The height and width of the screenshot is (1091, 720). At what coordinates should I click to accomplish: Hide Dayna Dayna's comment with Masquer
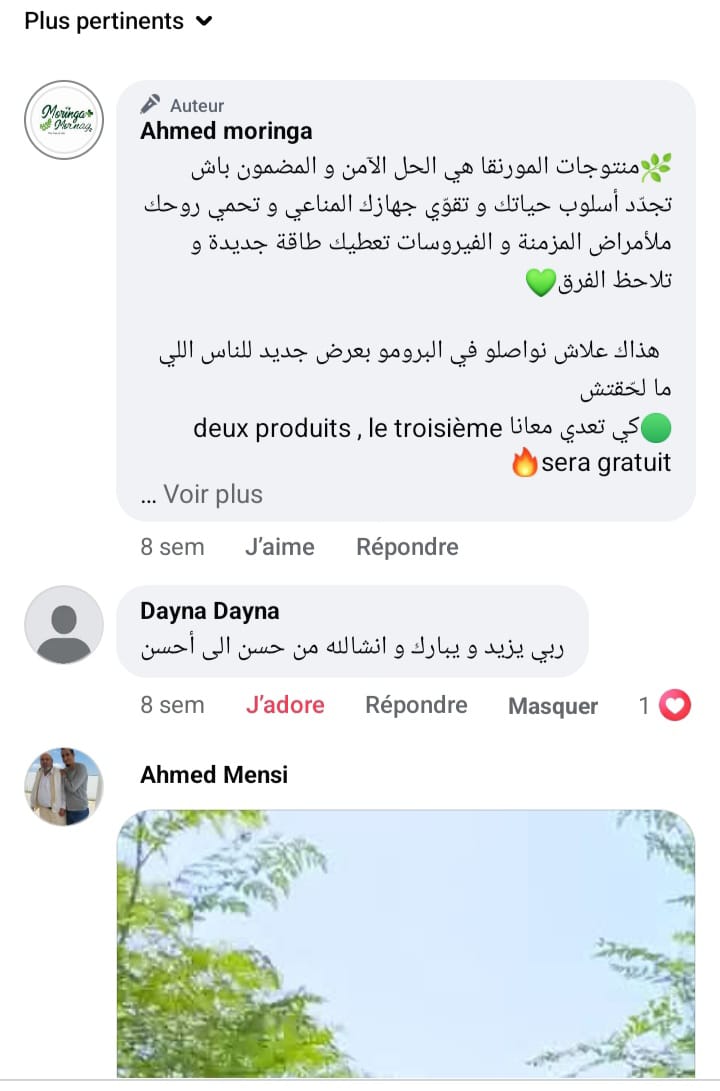[x=553, y=706]
